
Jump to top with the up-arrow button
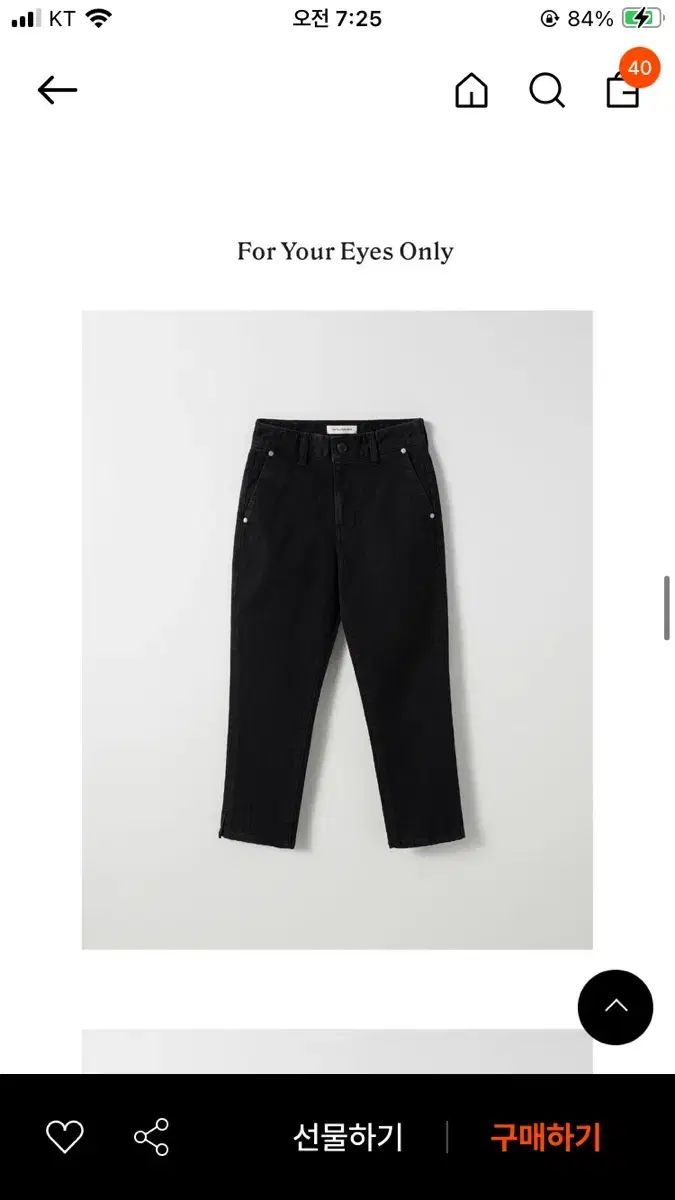(615, 1007)
